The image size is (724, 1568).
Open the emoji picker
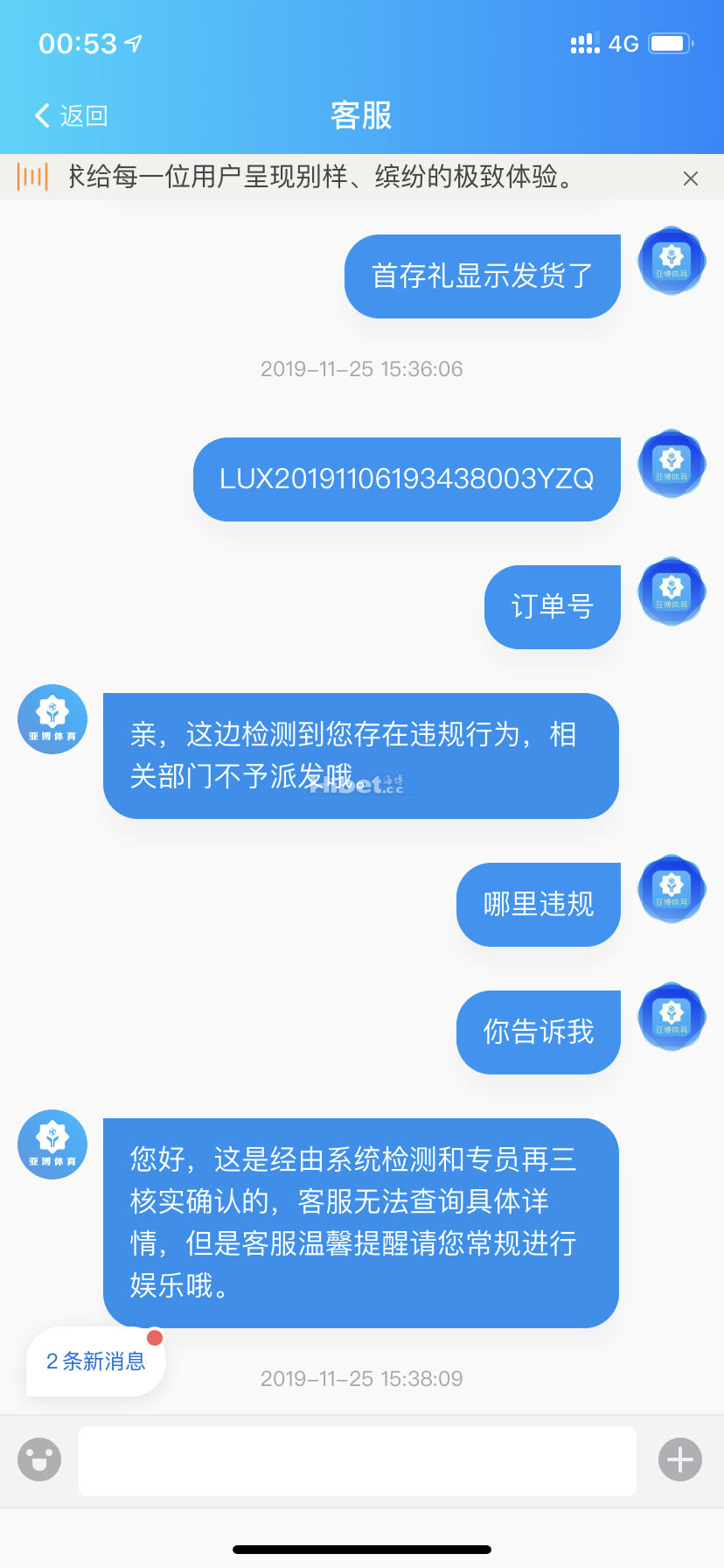tap(39, 1459)
